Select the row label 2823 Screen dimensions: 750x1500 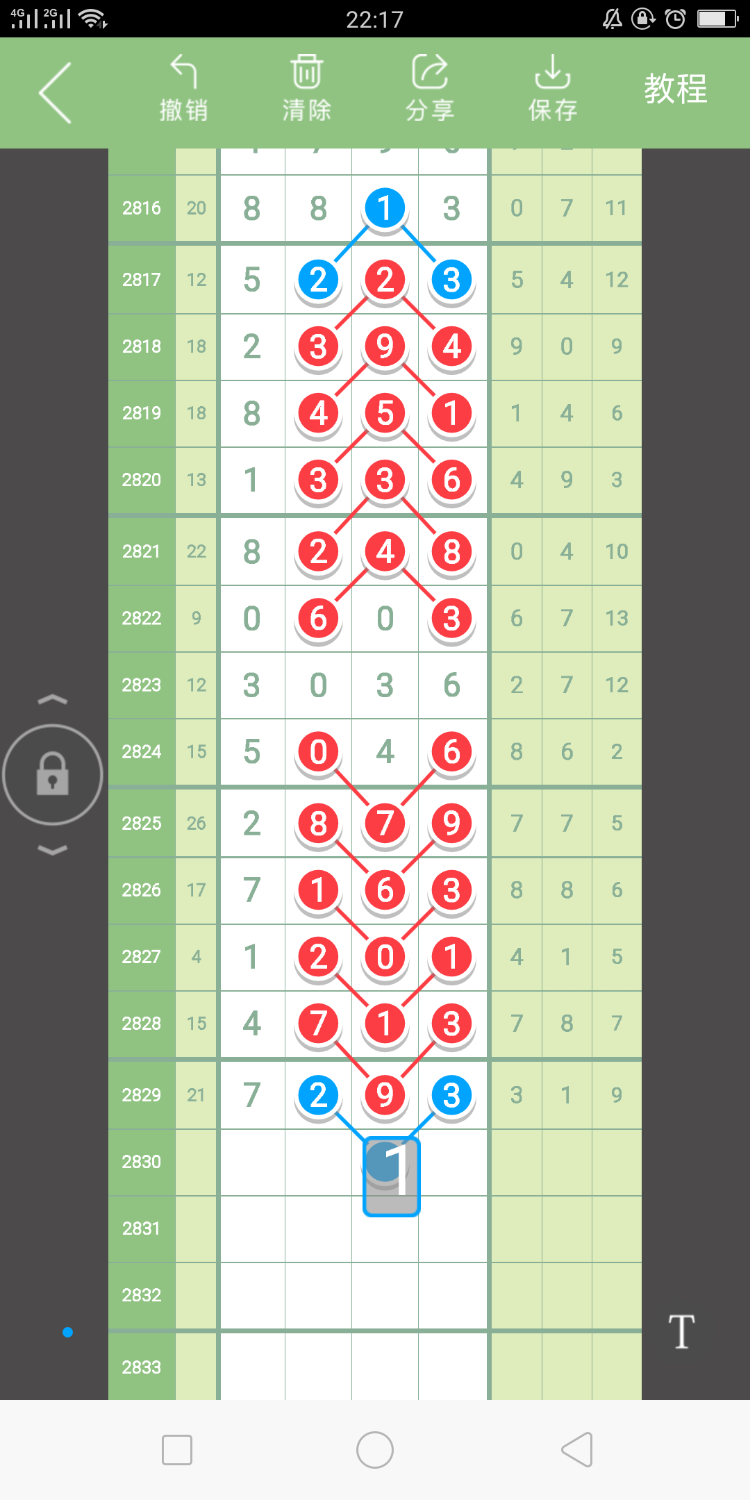pyautogui.click(x=141, y=685)
